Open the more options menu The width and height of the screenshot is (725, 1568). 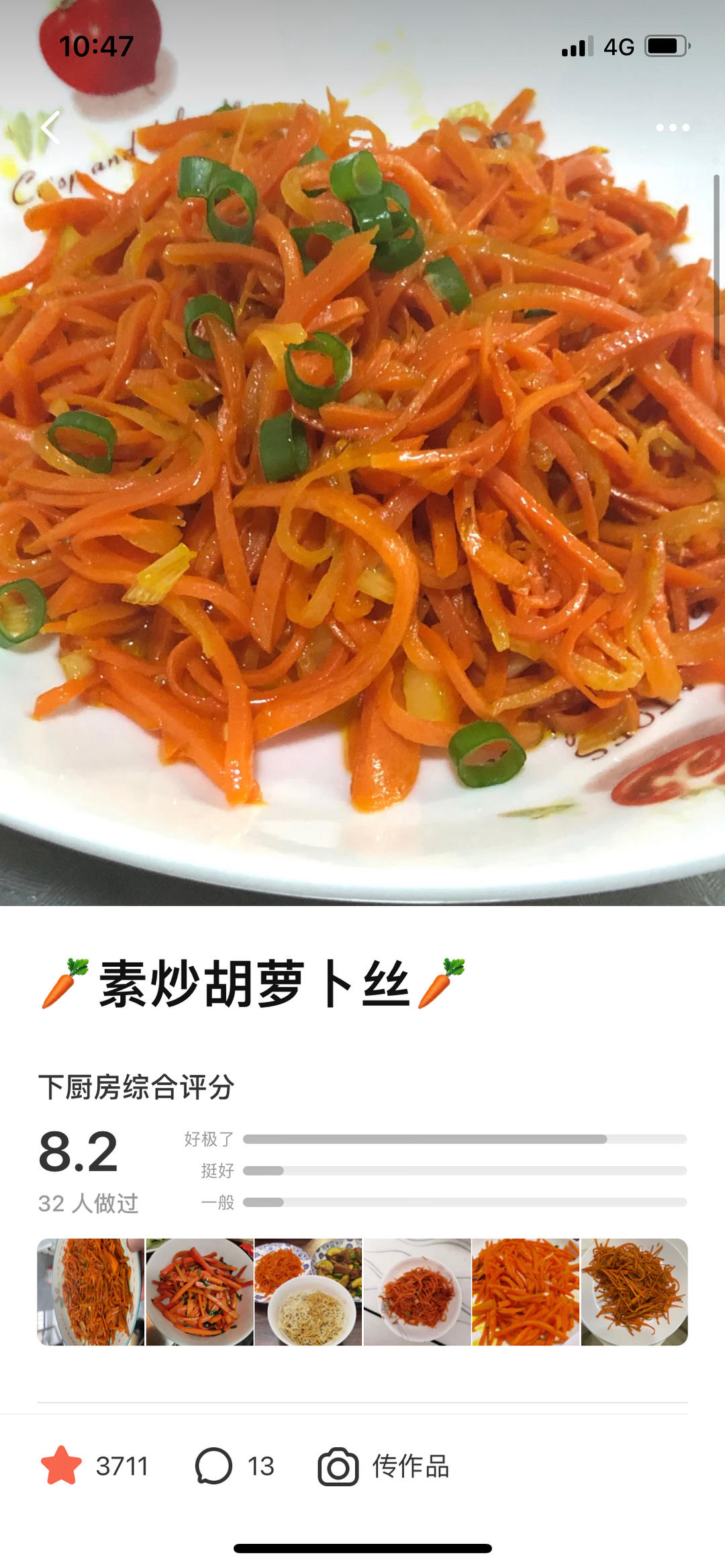[x=673, y=126]
